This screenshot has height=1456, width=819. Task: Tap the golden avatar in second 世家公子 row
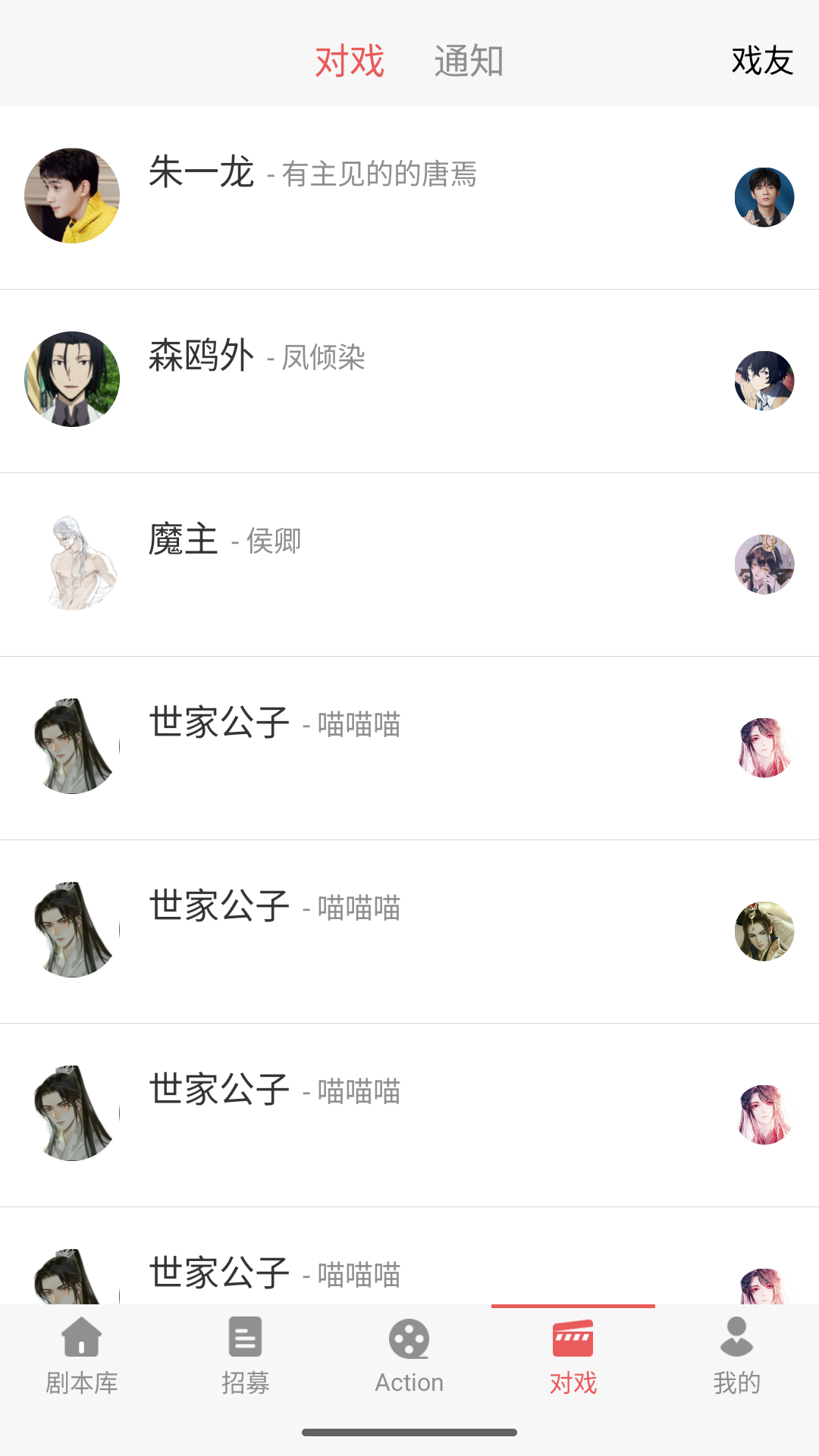pos(765,931)
